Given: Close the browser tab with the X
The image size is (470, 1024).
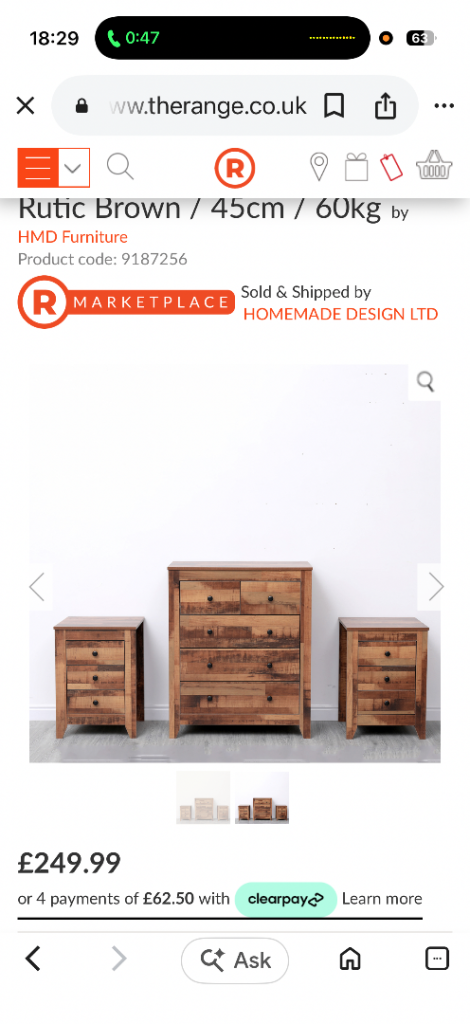Looking at the screenshot, I should click(25, 105).
